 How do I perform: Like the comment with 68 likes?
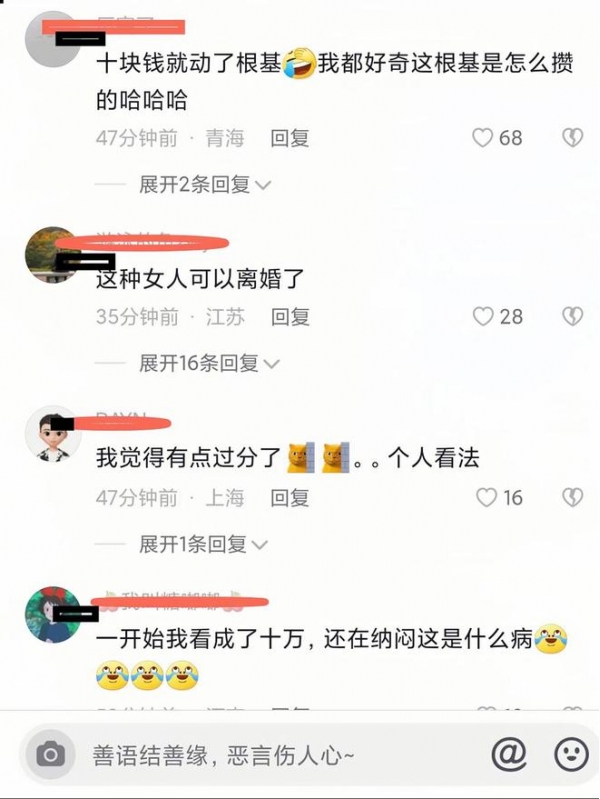[483, 138]
